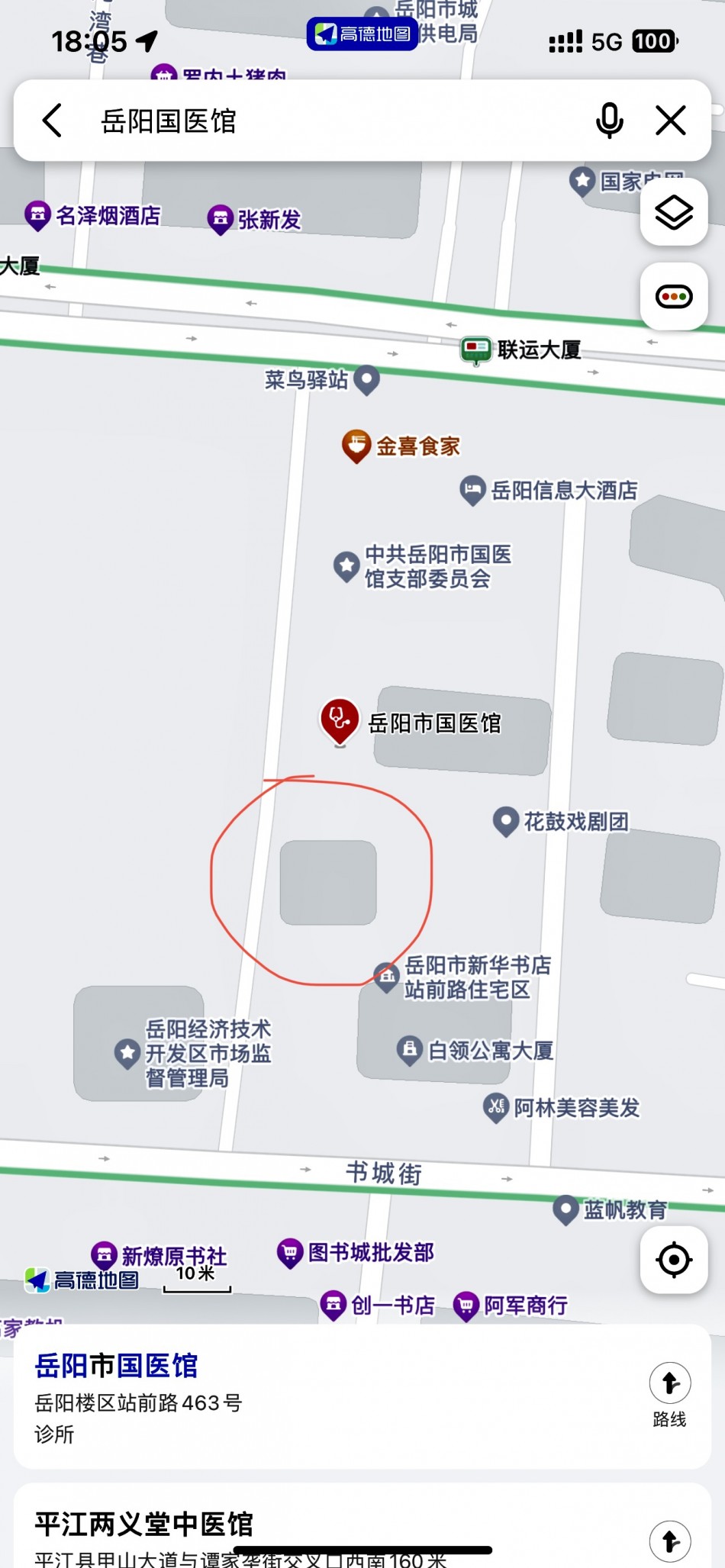Open 岳阳市国医馆 result card
The height and width of the screenshot is (1568, 725).
305,1396
